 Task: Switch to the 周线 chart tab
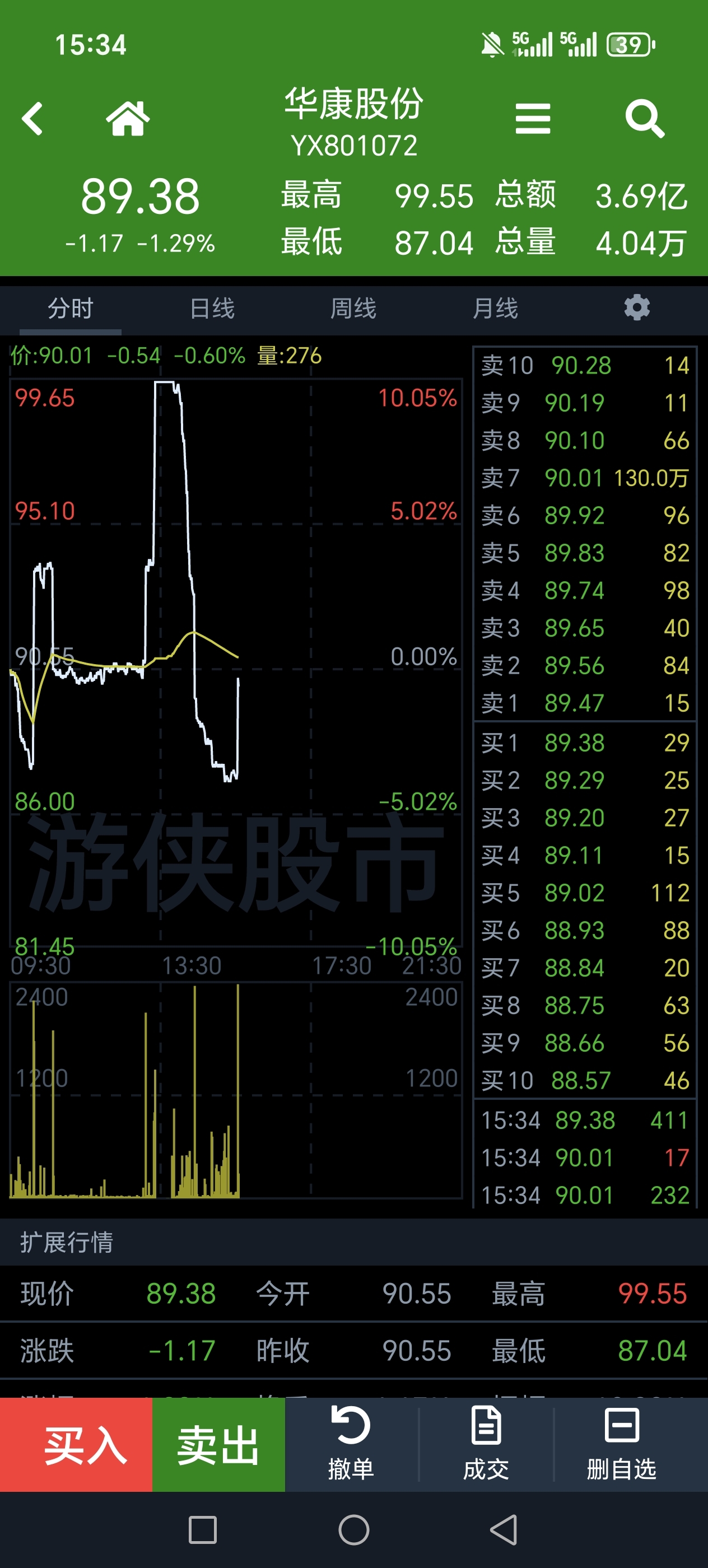353,309
